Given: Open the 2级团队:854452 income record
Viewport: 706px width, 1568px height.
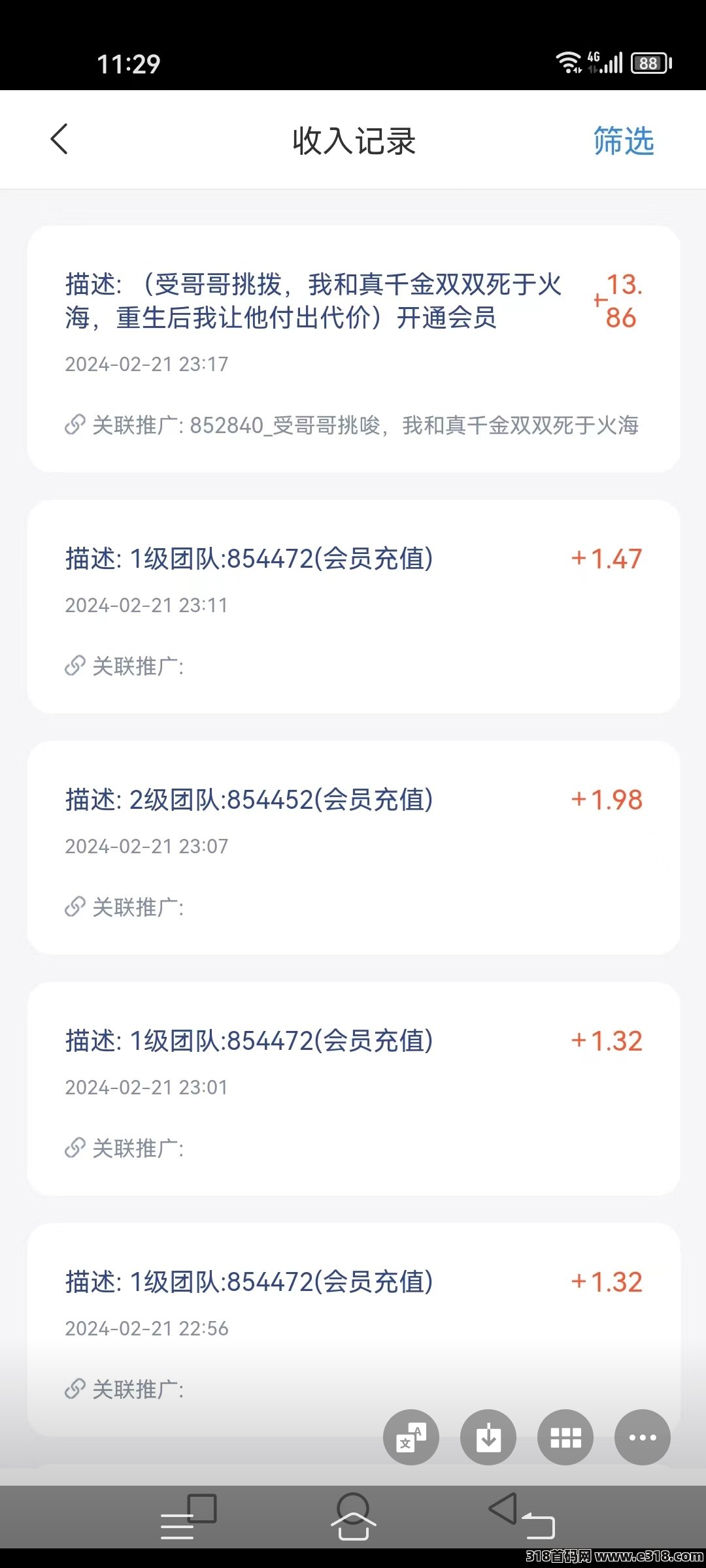Looking at the screenshot, I should 354,848.
